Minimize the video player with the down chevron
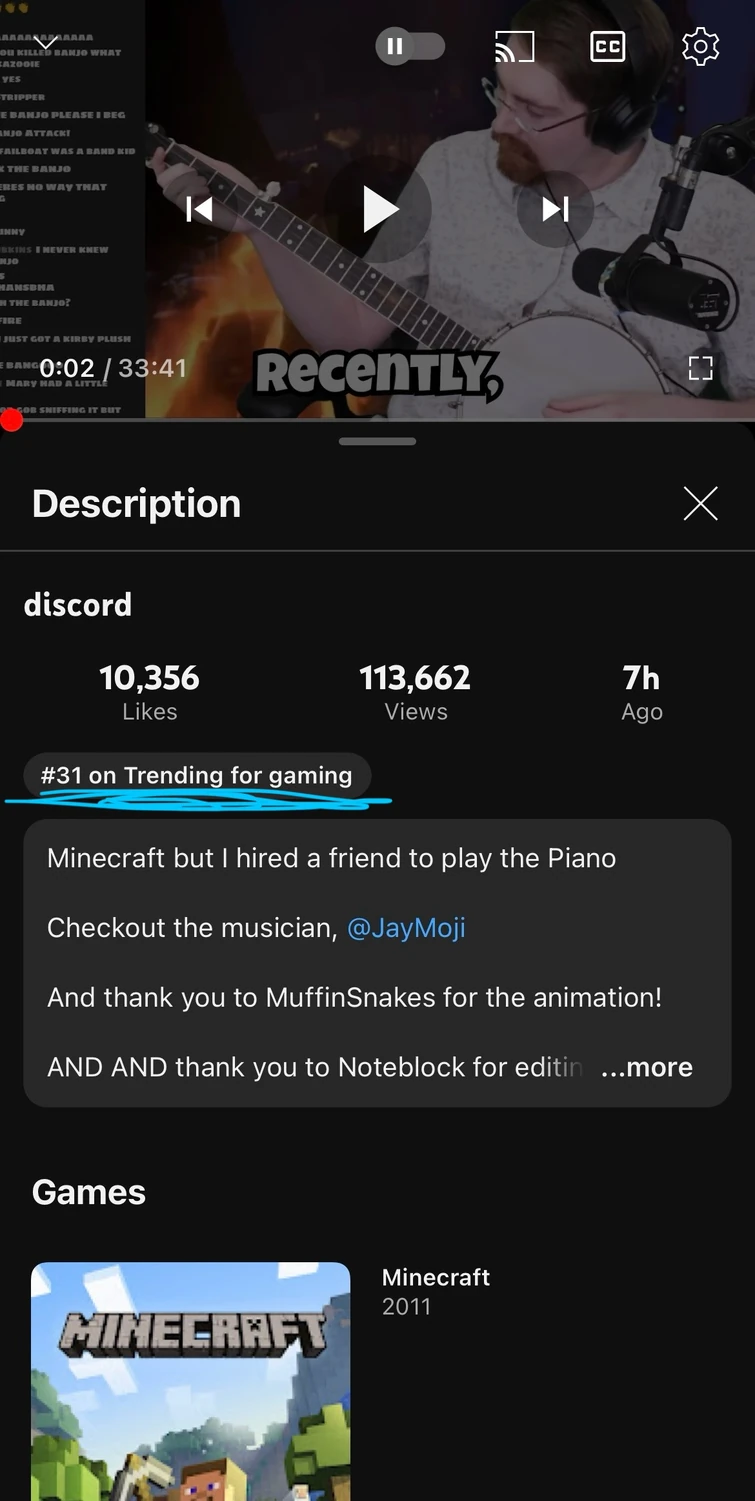This screenshot has height=1501, width=755. 46,44
